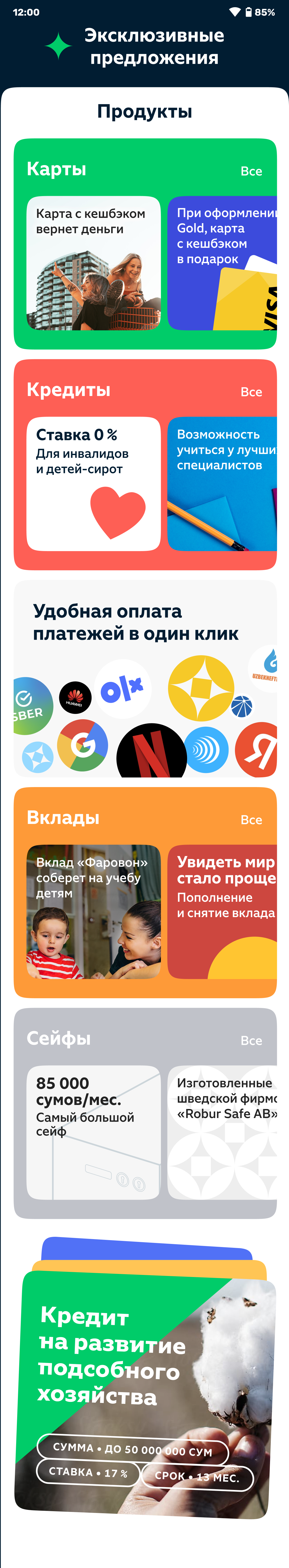Open the «85 000 сумов/мес.» safe card

coord(93,1132)
